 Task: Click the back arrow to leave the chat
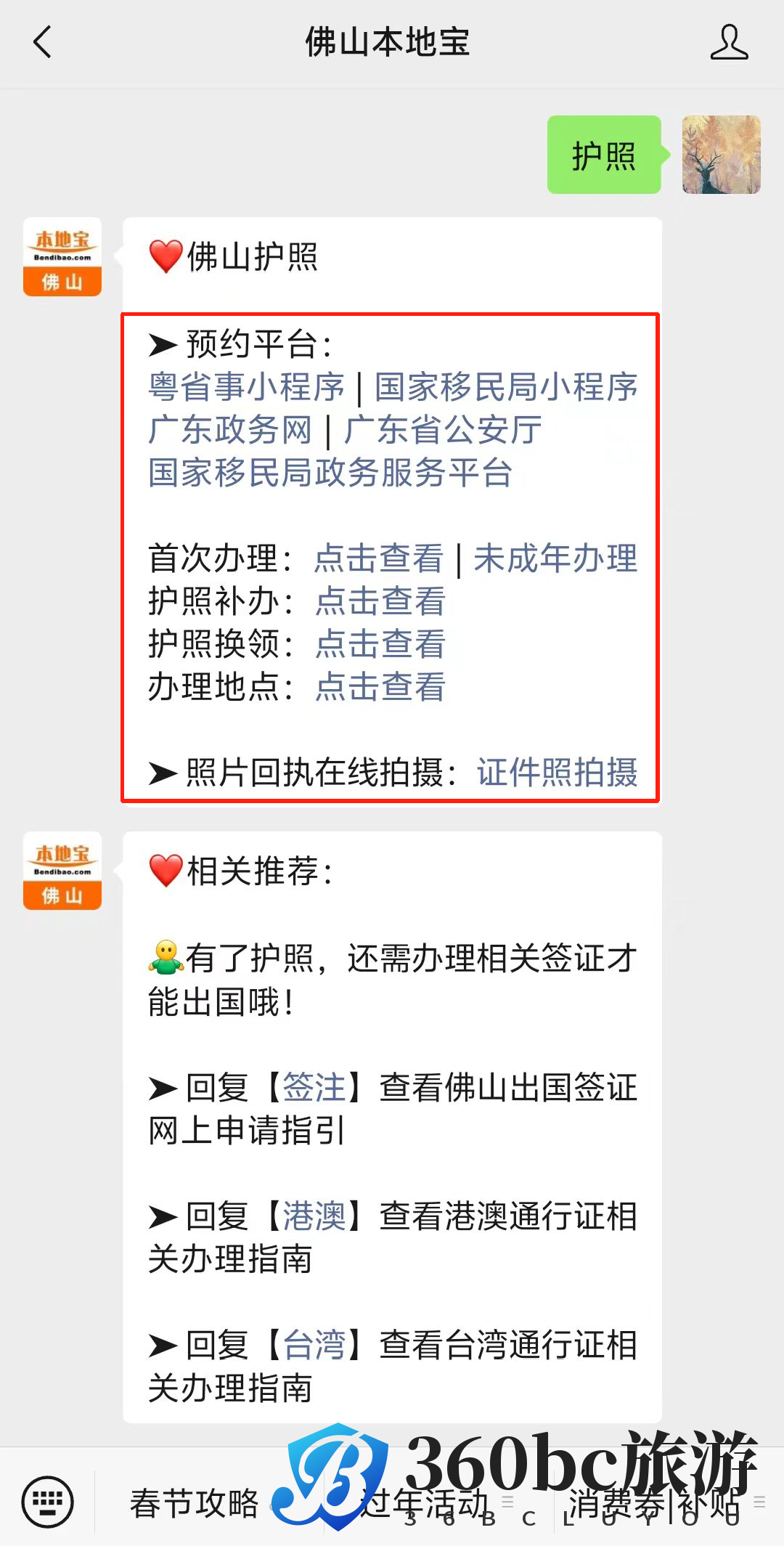41,43
